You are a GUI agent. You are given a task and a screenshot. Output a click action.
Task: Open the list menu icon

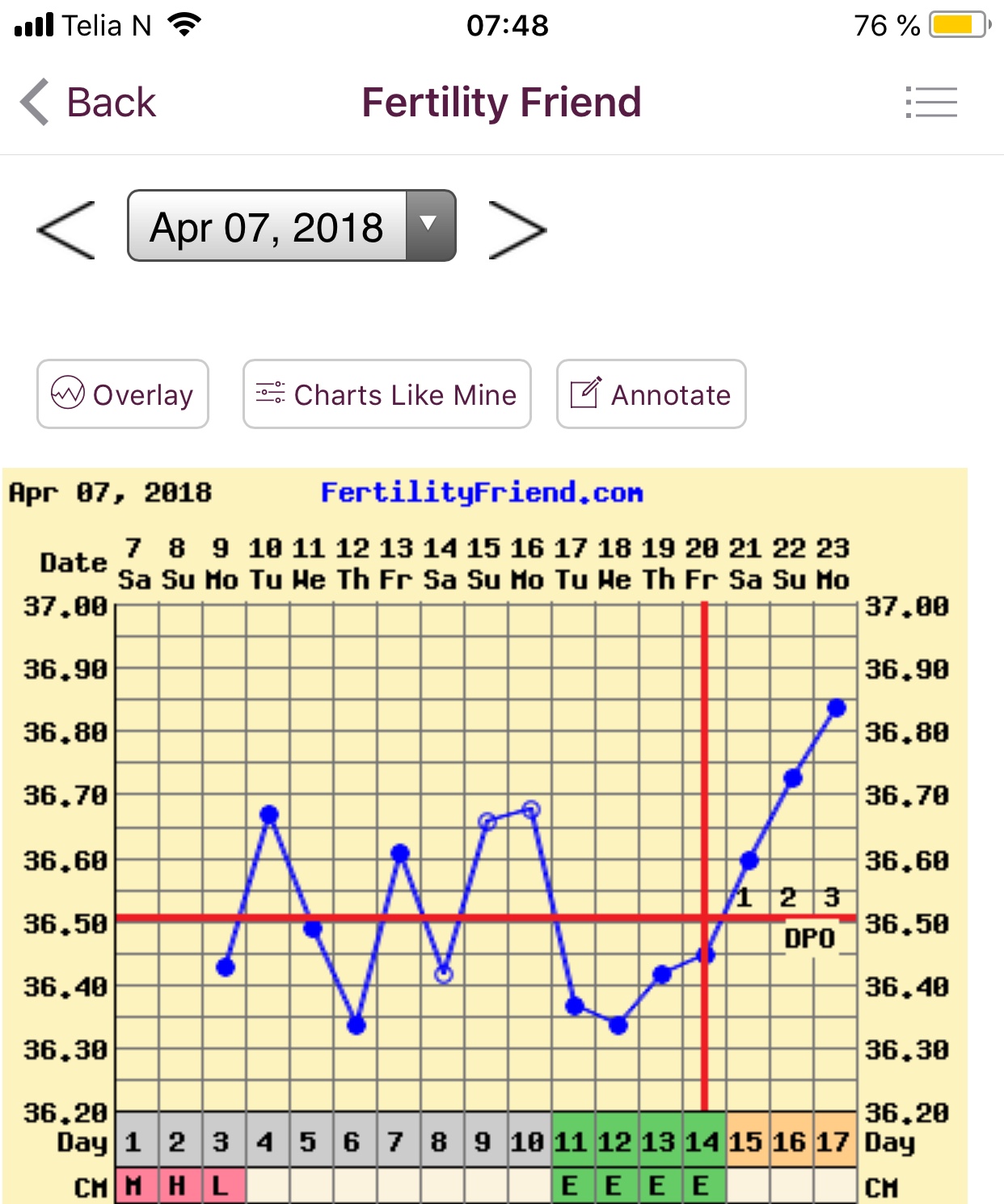click(x=931, y=103)
